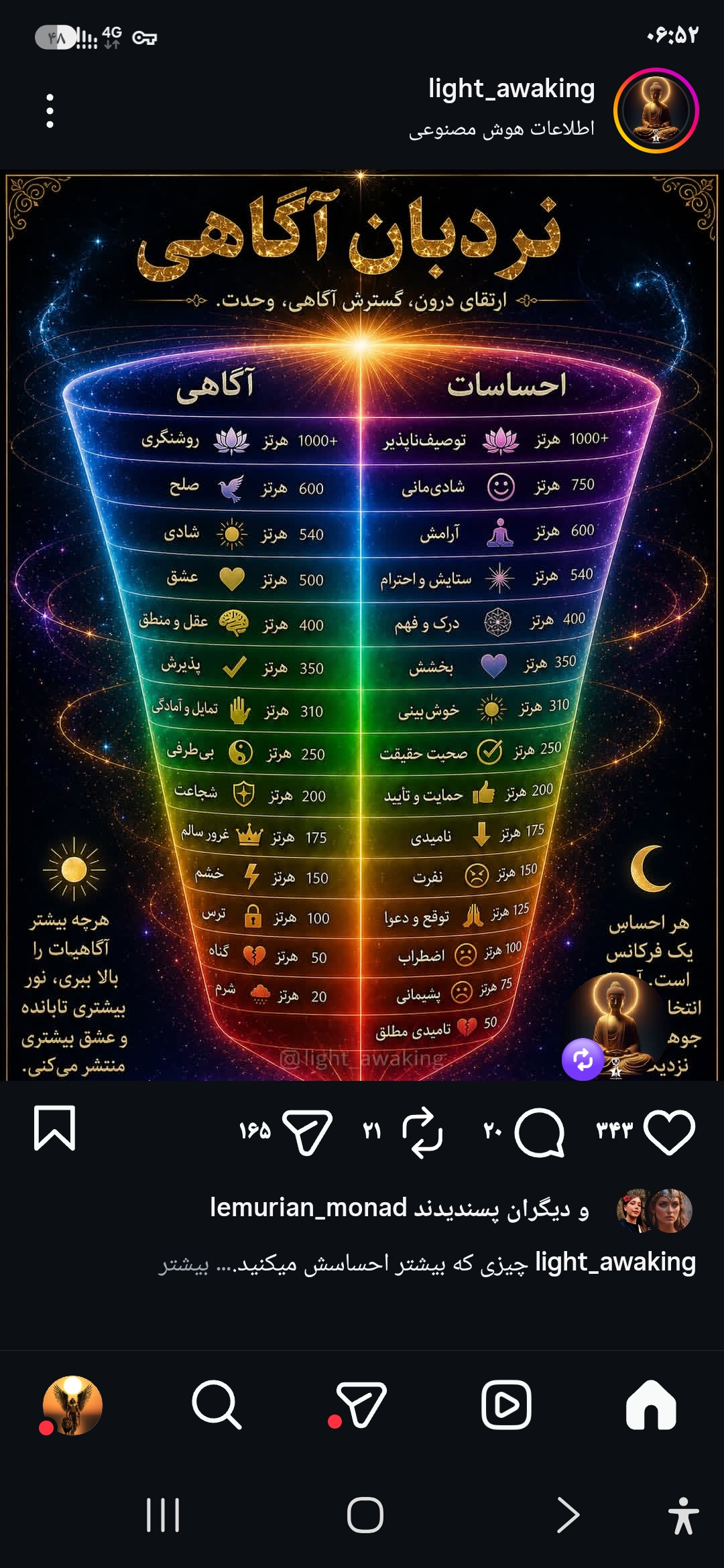
Task: Open light_awaking's profile picture story
Action: coord(656,111)
